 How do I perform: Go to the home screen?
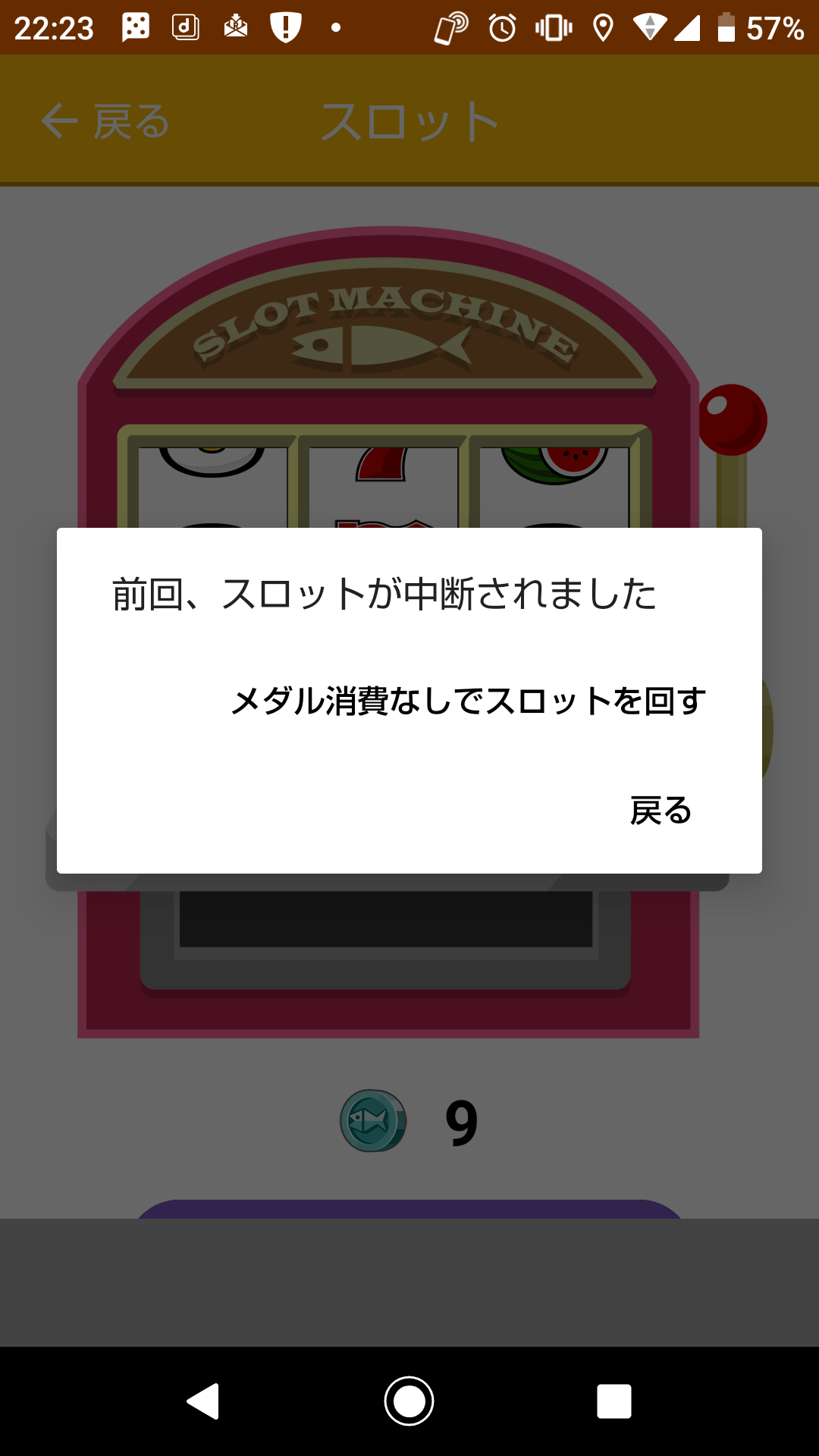coord(409,1401)
